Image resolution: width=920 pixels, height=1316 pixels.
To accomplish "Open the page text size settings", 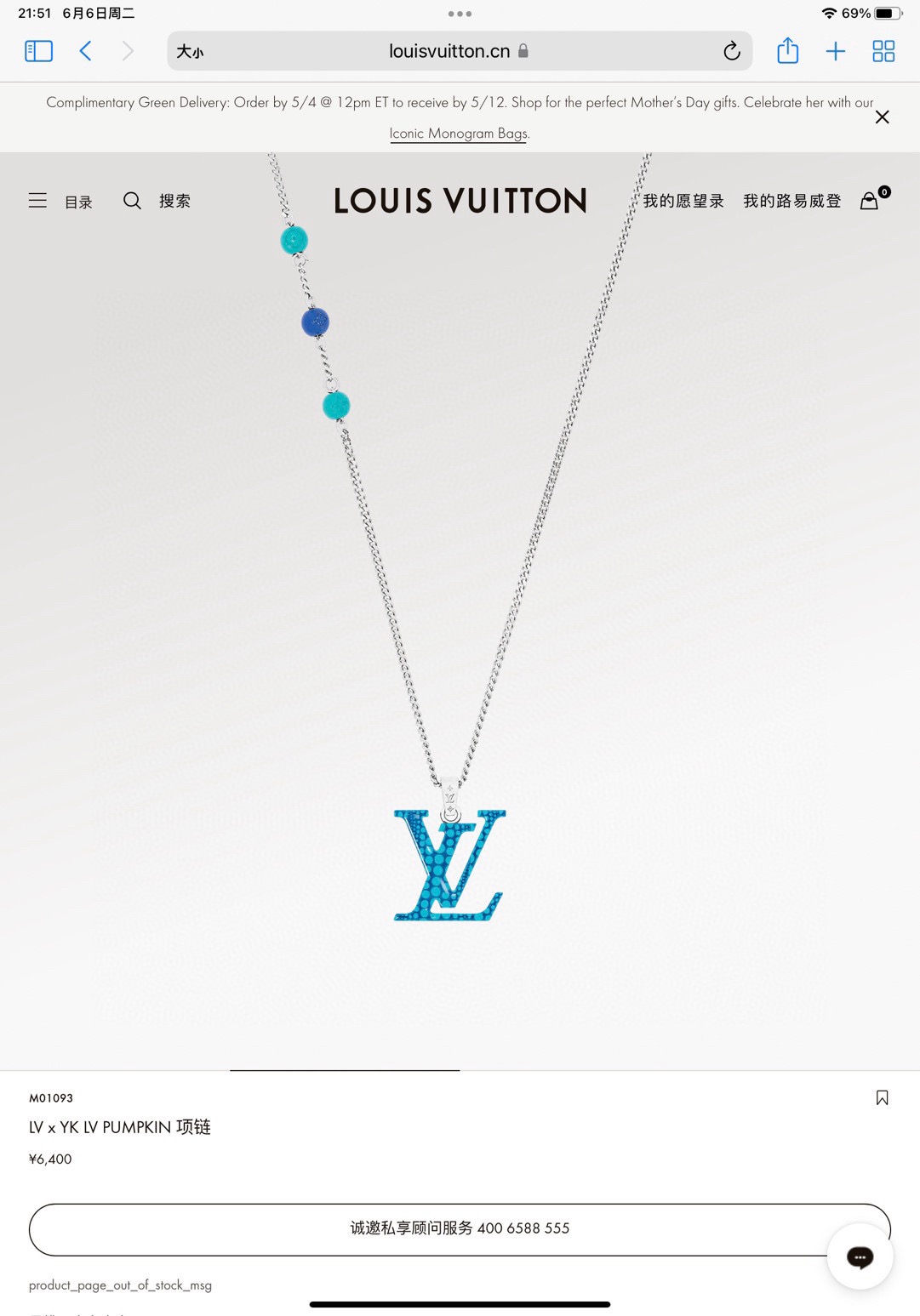I will pyautogui.click(x=190, y=52).
